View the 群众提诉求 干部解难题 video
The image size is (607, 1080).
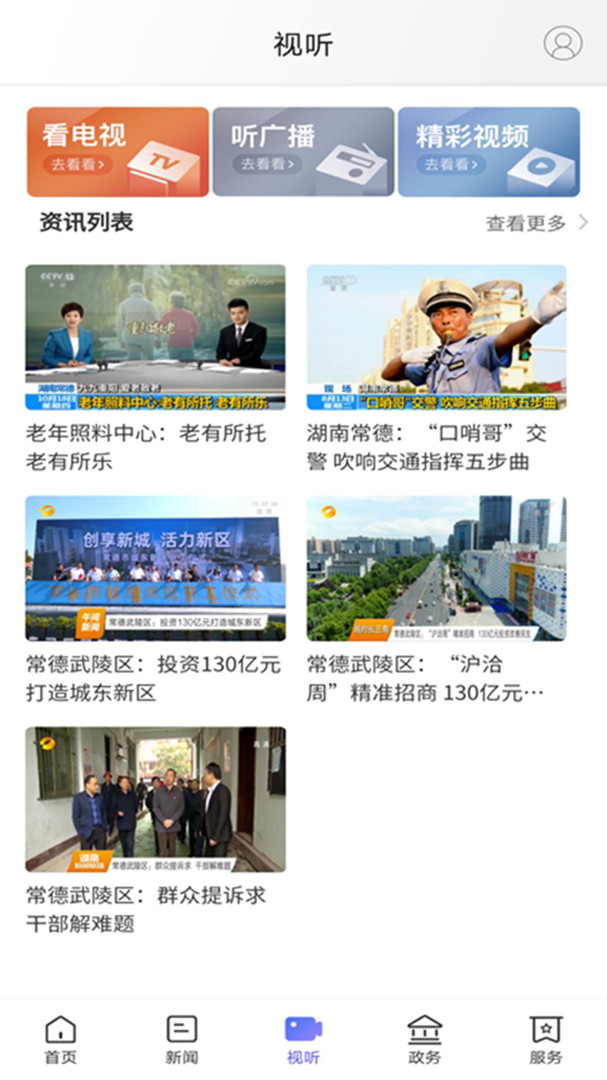point(155,799)
